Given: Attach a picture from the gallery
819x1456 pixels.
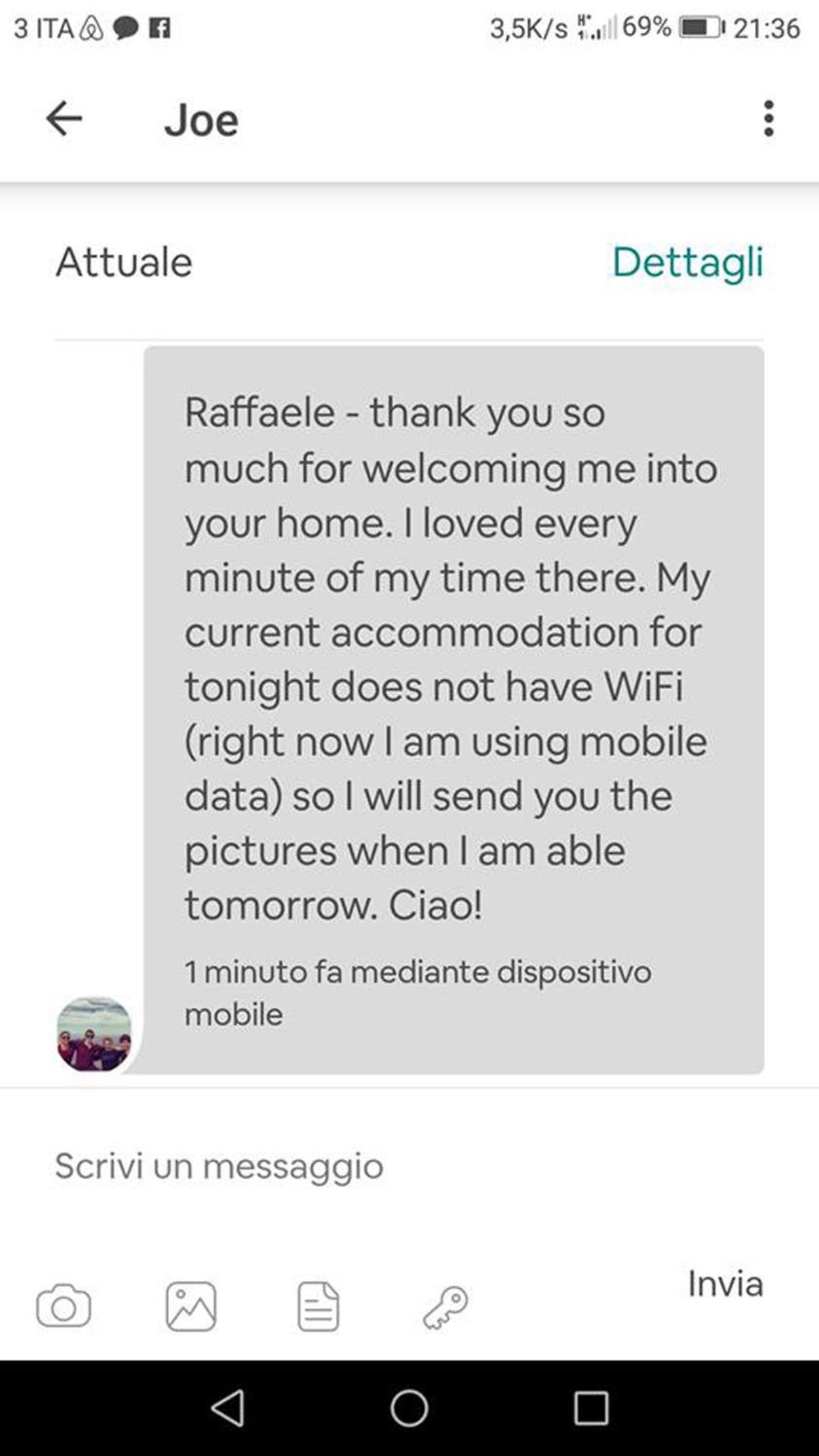Looking at the screenshot, I should 191,1306.
